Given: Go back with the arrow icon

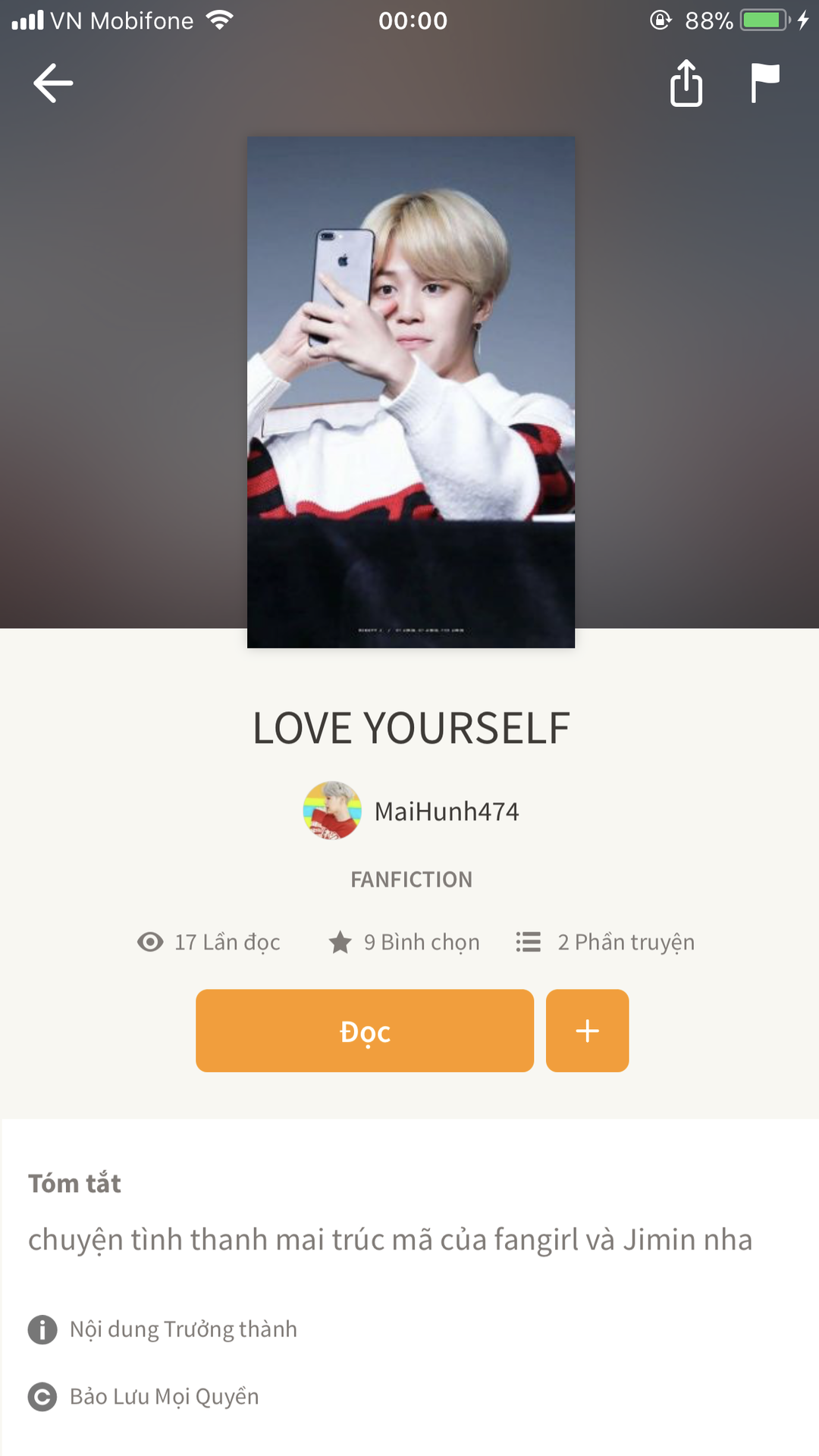Looking at the screenshot, I should coord(53,83).
